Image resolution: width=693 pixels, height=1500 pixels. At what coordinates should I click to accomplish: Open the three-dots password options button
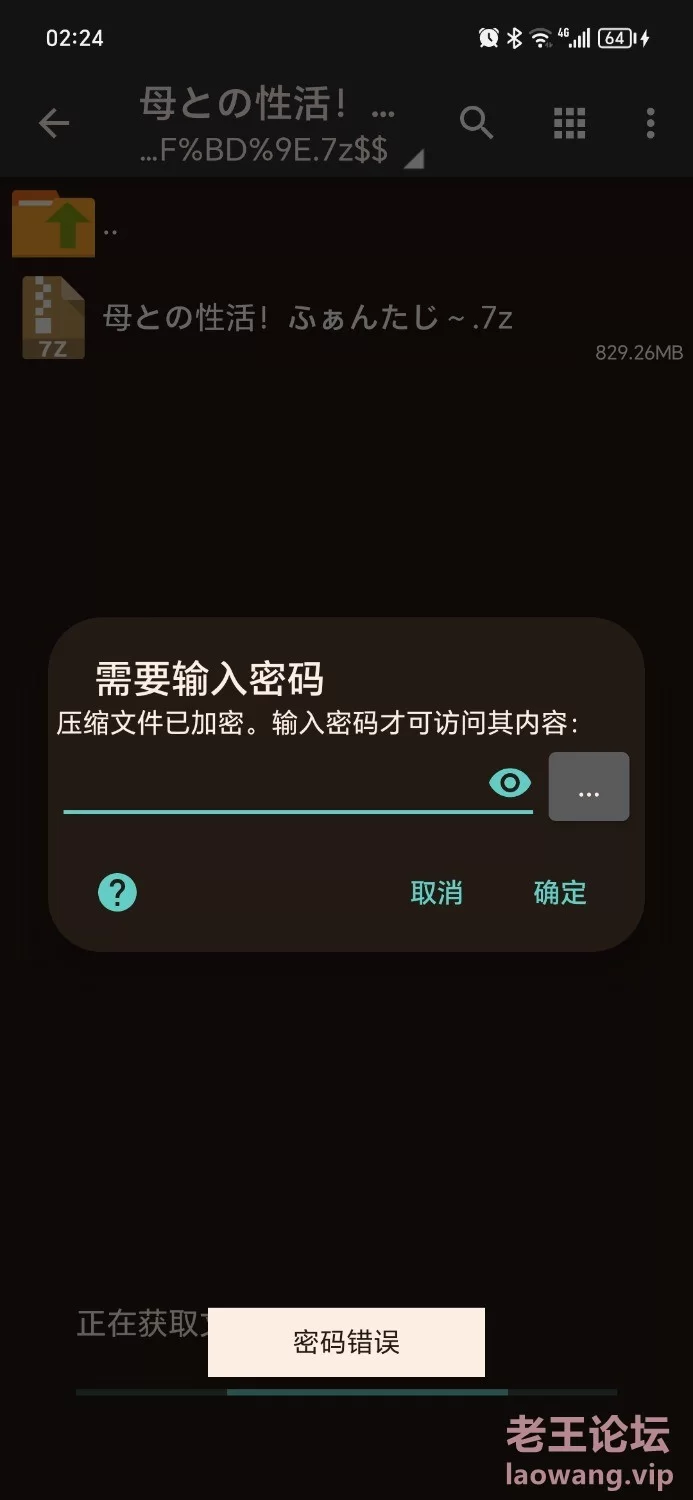(589, 787)
